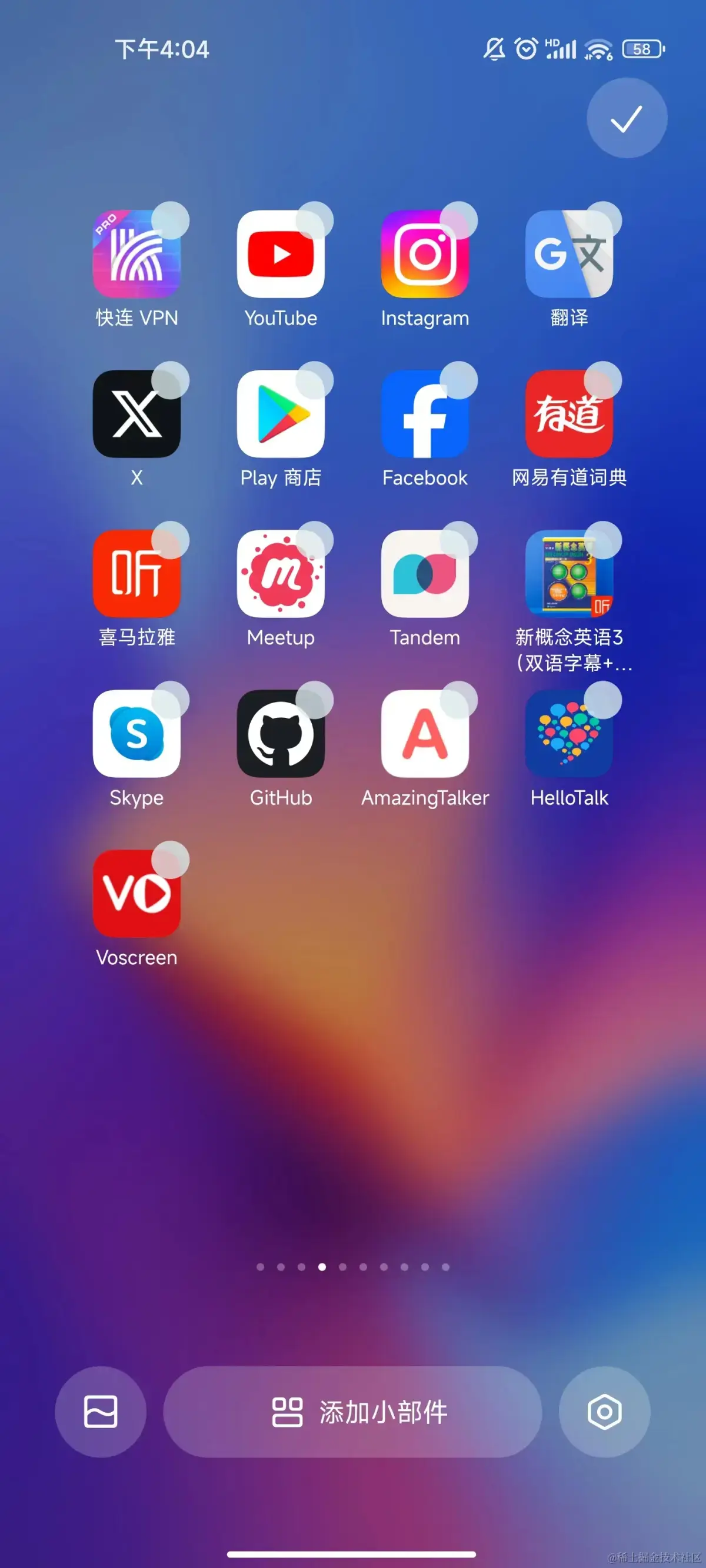The image size is (706, 1568).
Task: Open home screen settings gear
Action: click(x=604, y=1411)
